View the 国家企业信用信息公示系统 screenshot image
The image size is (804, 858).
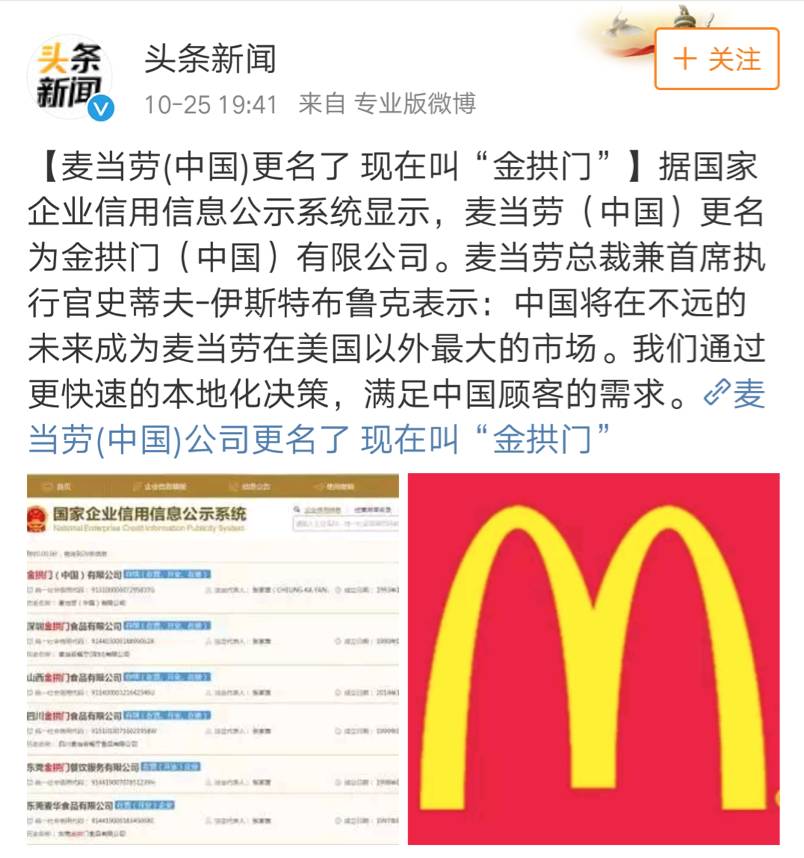click(x=212, y=658)
